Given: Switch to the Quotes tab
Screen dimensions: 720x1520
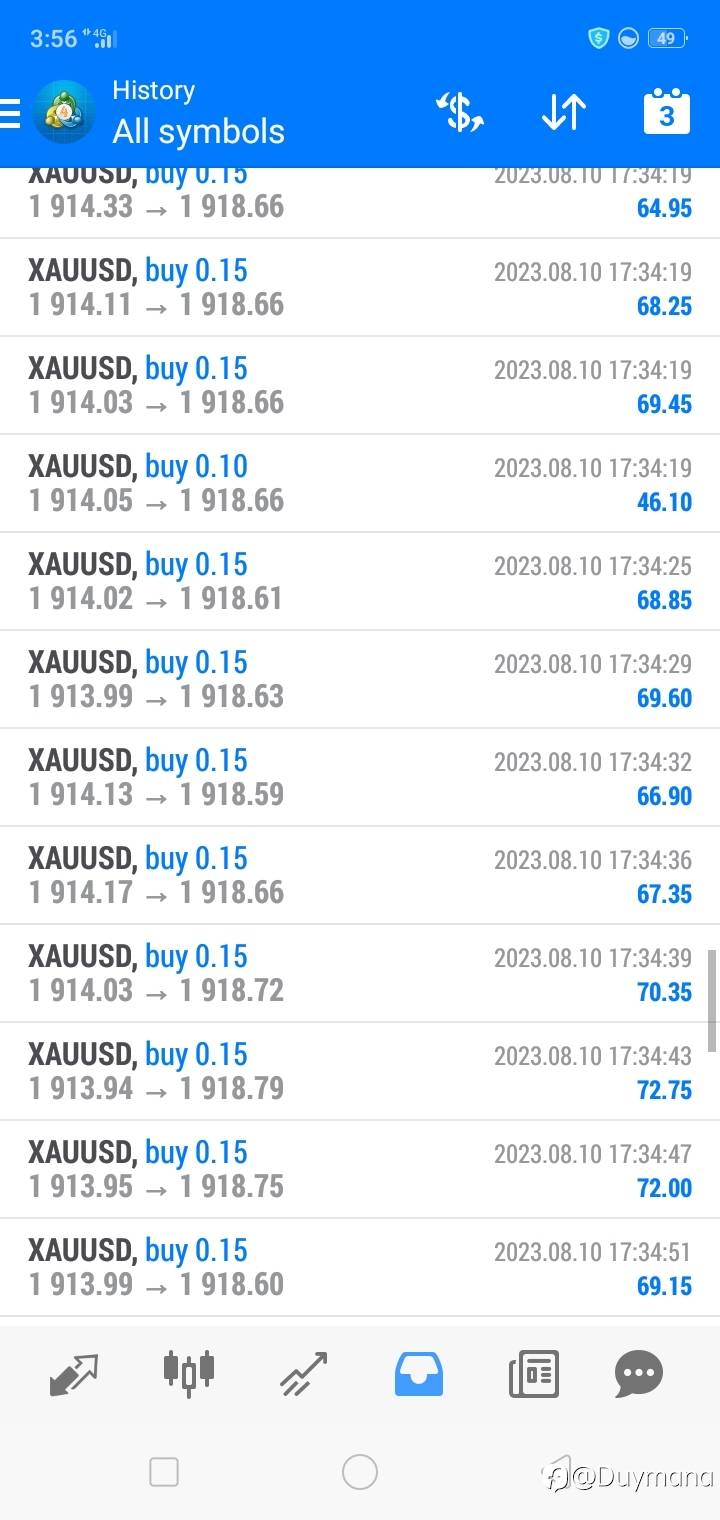Looking at the screenshot, I should coord(74,1373).
